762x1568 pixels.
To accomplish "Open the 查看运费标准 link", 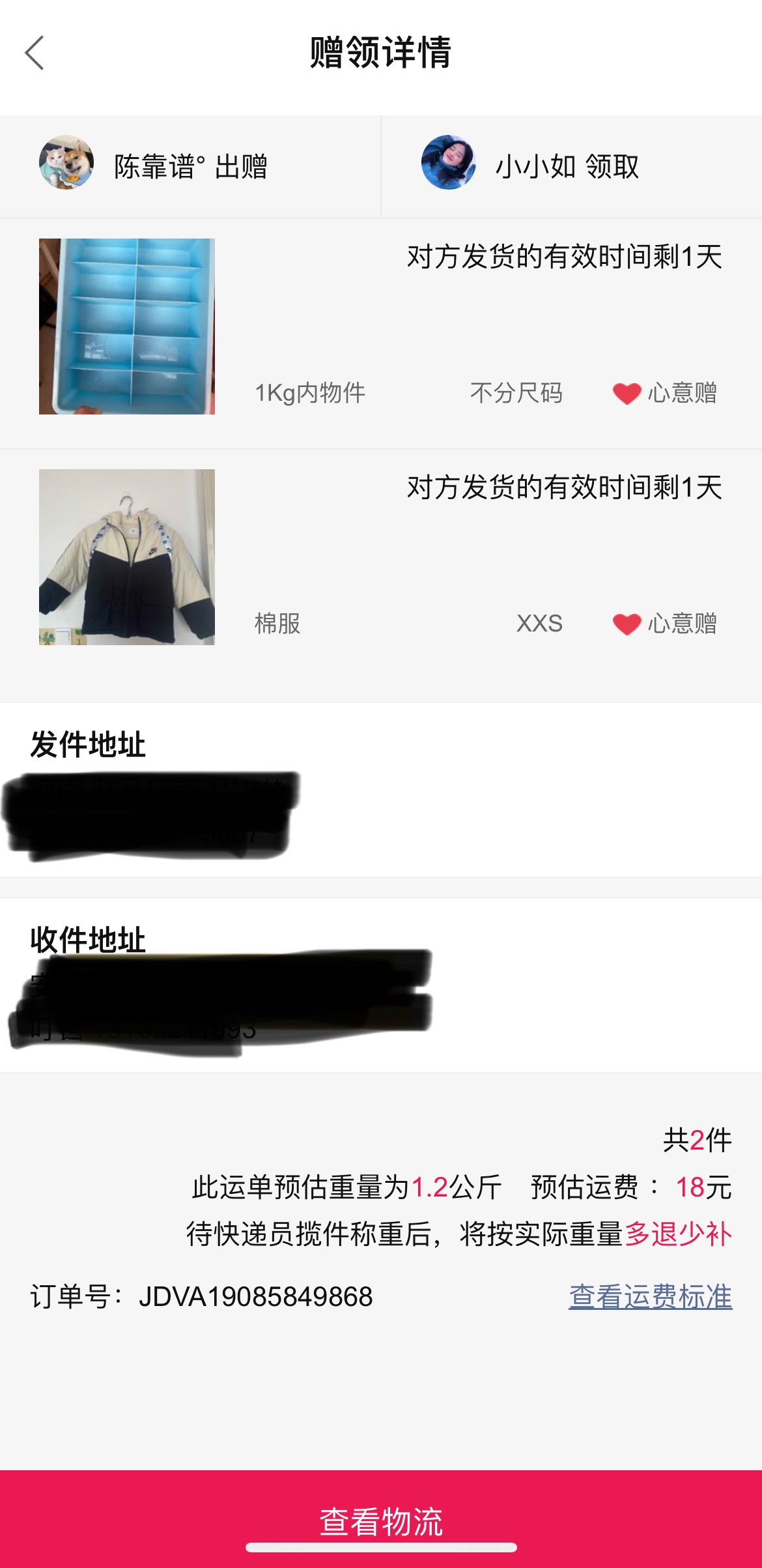I will [650, 1296].
